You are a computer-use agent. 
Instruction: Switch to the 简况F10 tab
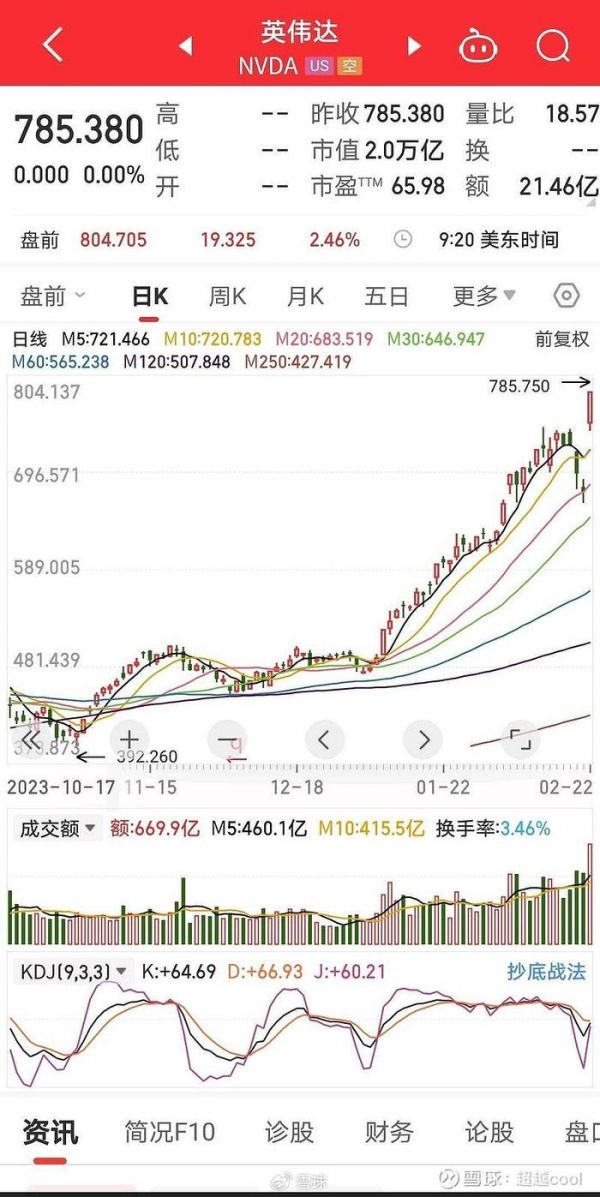pyautogui.click(x=169, y=1131)
